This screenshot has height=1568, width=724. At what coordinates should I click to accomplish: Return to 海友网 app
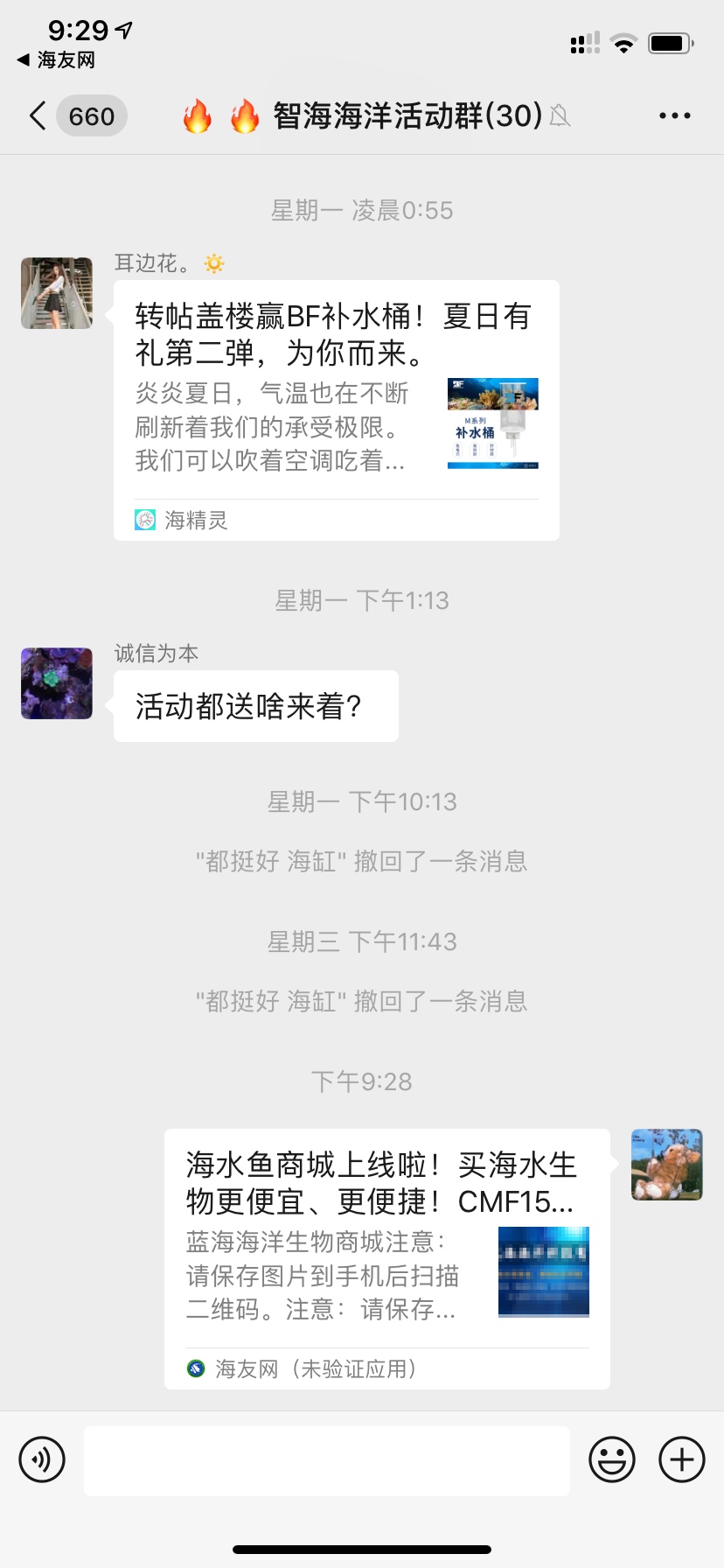click(56, 60)
